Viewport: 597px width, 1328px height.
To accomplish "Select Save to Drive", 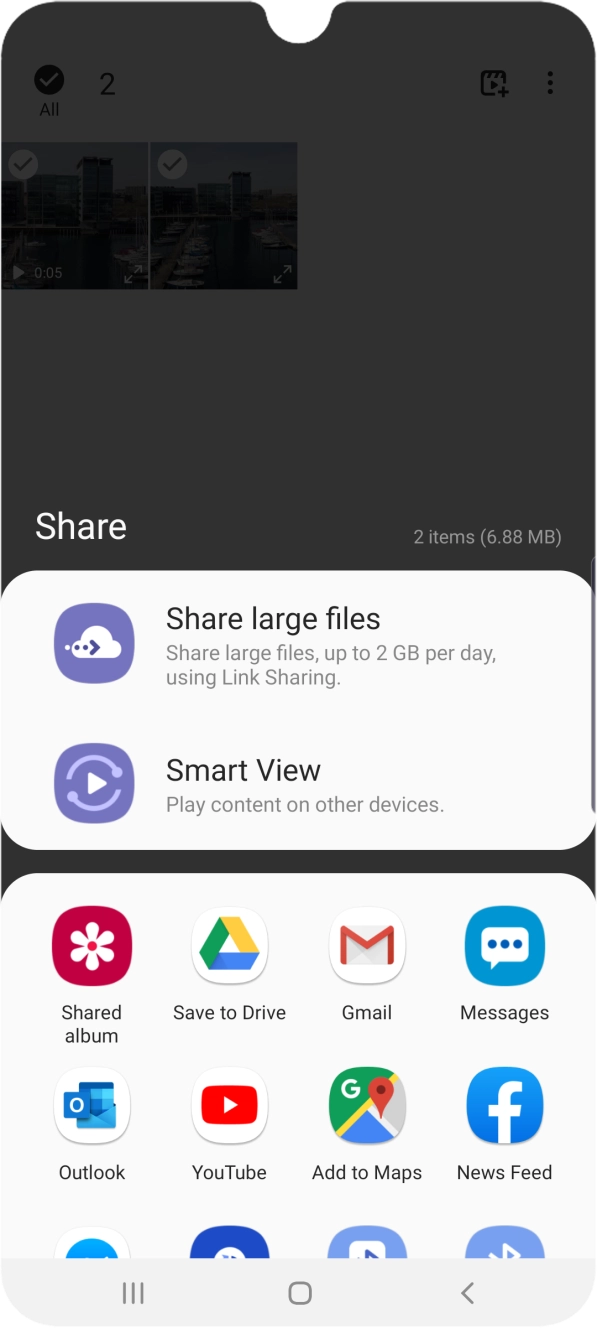I will coord(230,965).
